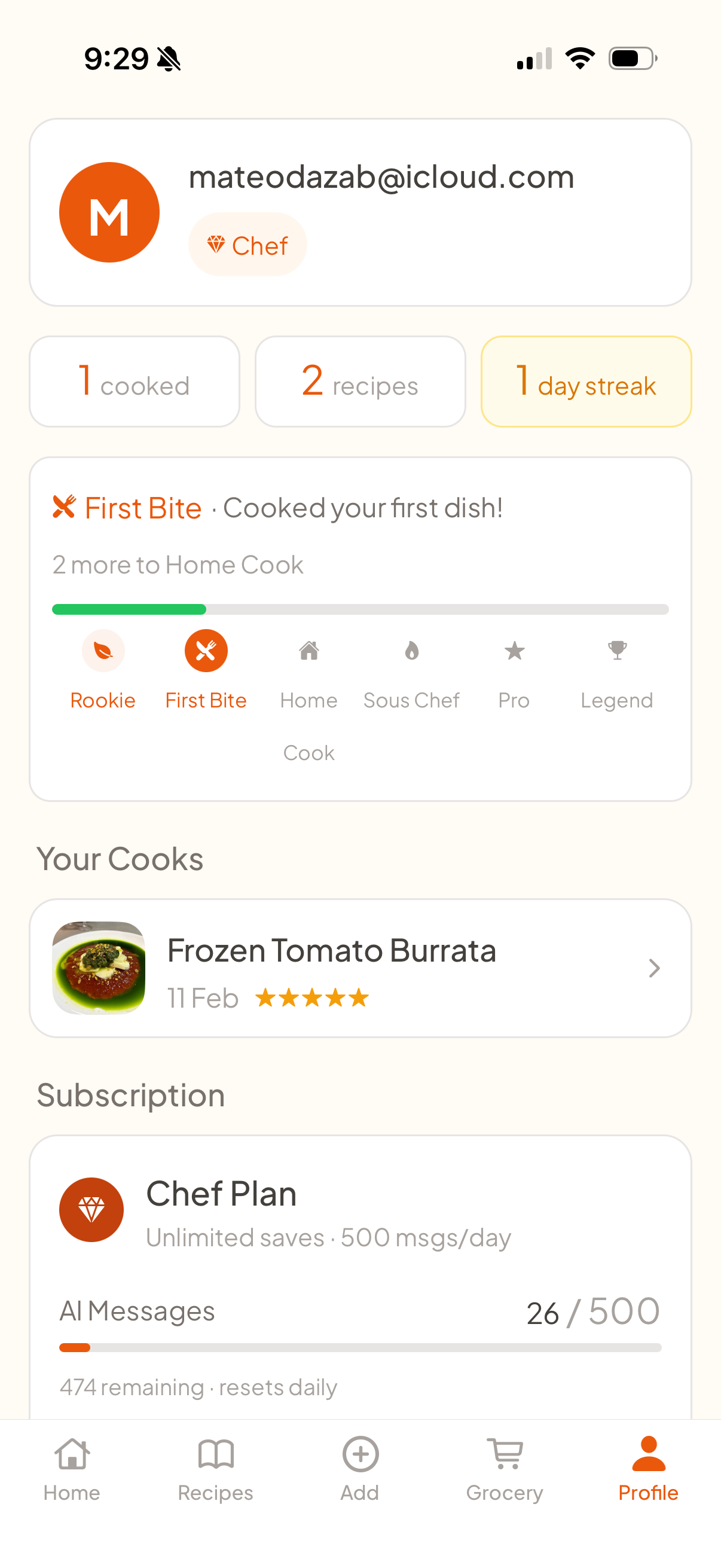The image size is (721, 1568).
Task: Tap the Profile tab
Action: [648, 1469]
